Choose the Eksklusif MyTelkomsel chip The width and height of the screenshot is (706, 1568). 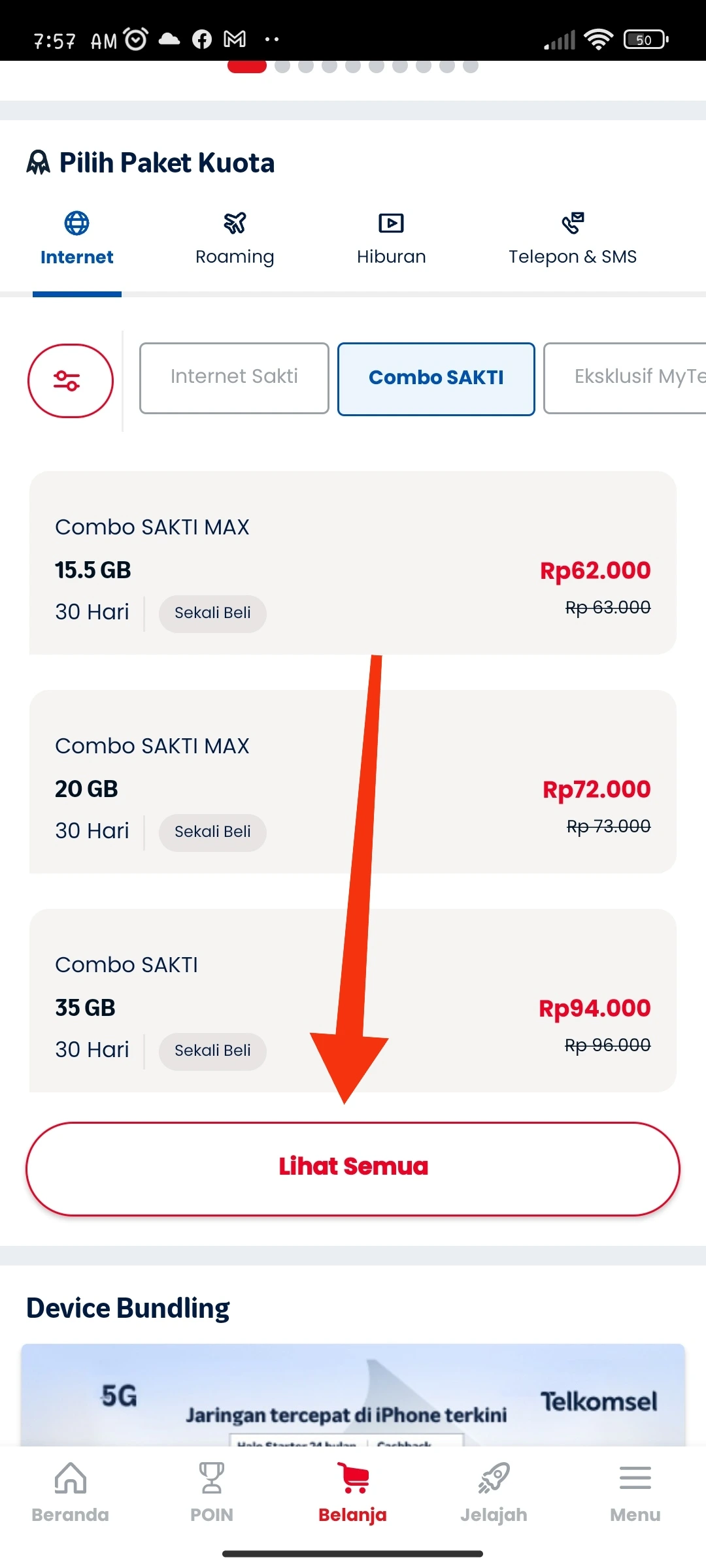point(625,378)
